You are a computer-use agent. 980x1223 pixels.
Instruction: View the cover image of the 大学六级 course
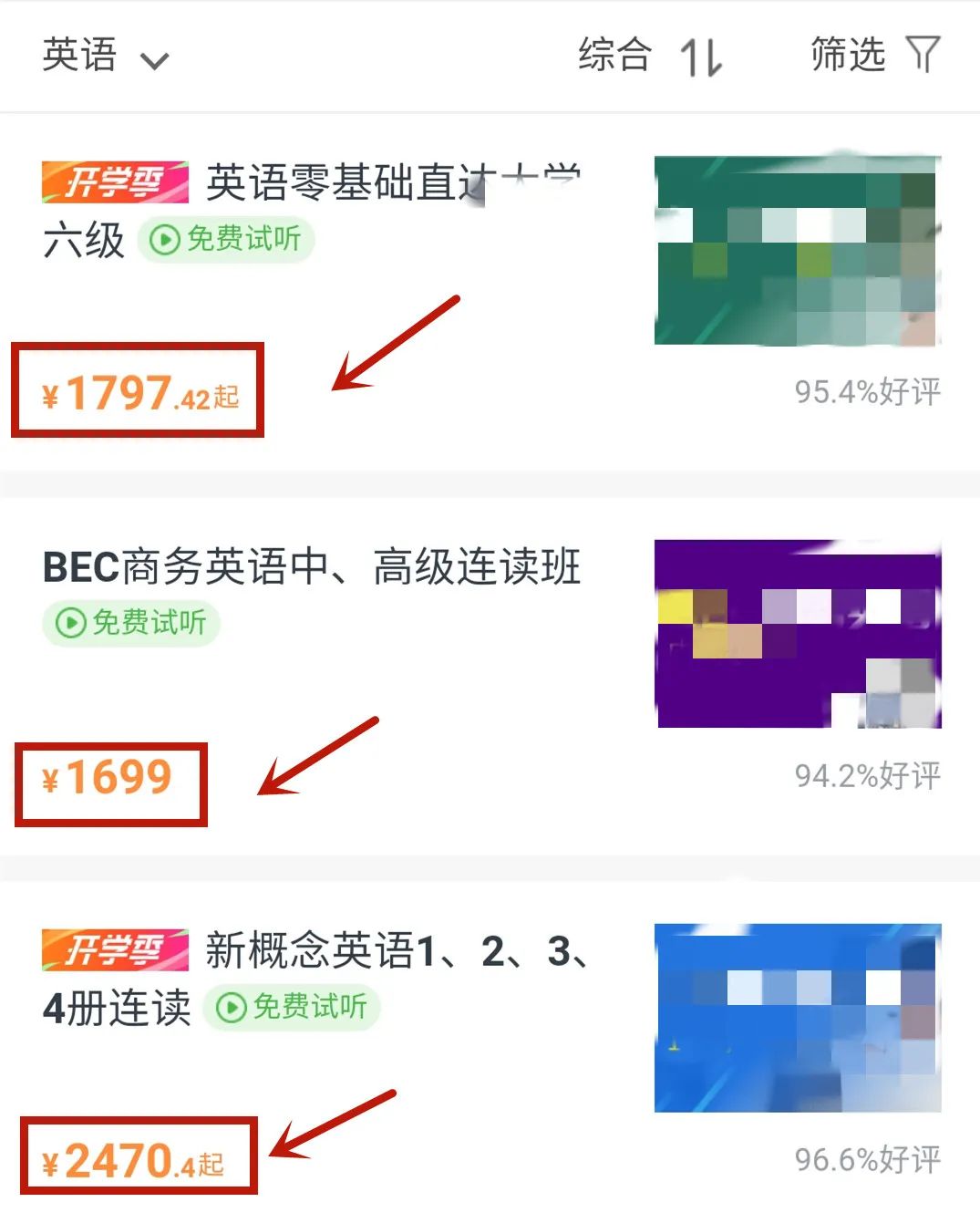pyautogui.click(x=797, y=252)
